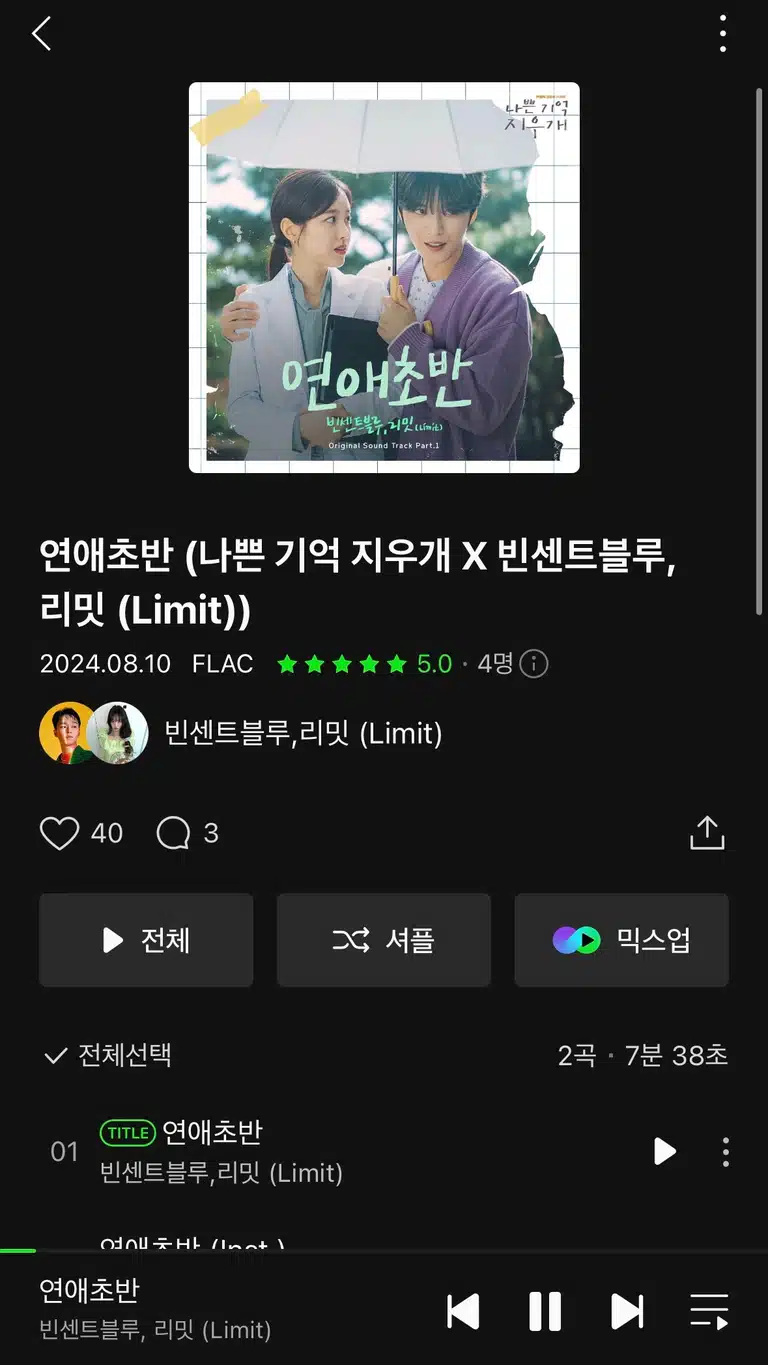Screen dimensions: 768x1365
Task: Share this album
Action: [707, 833]
